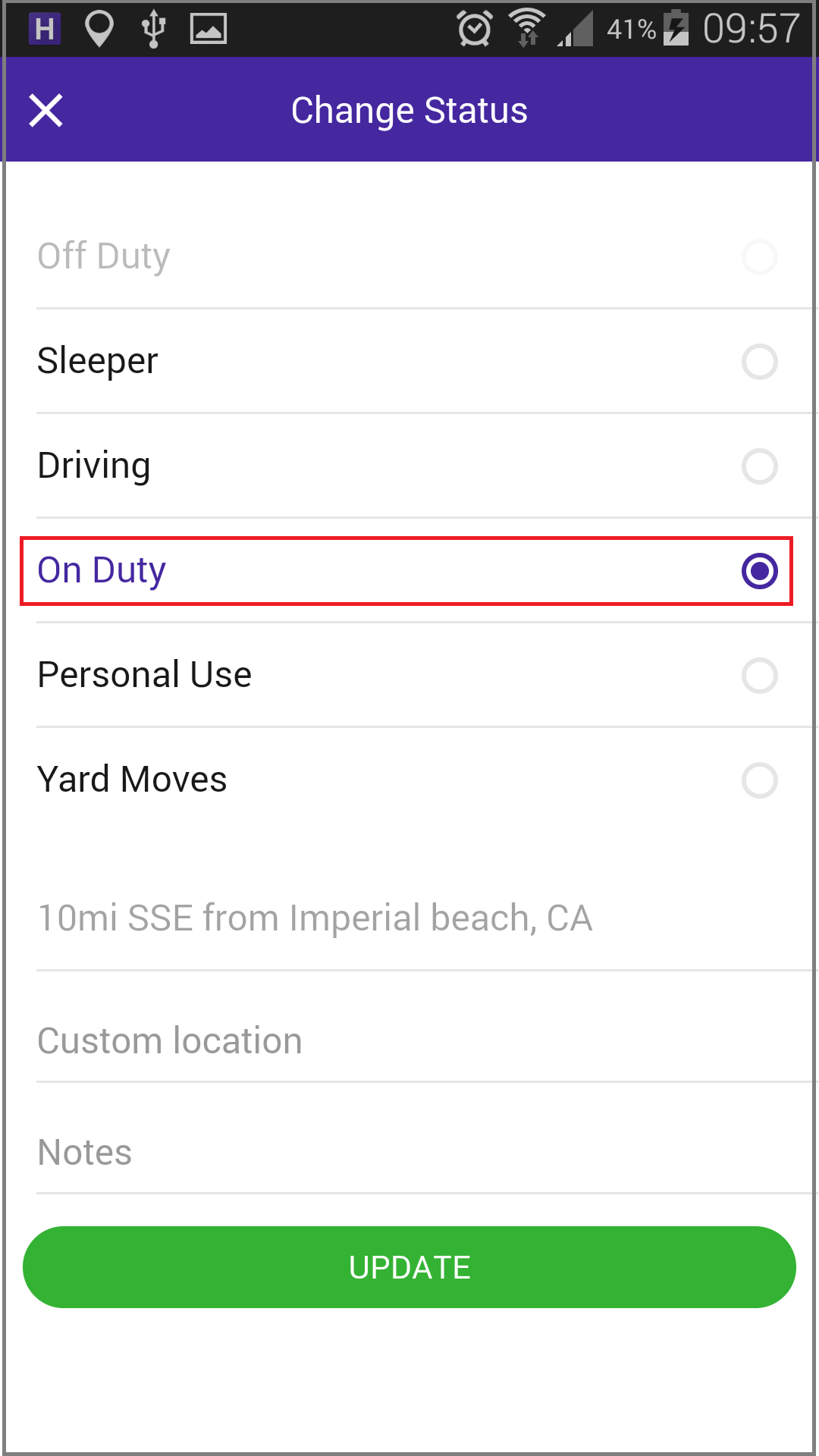This screenshot has height=1456, width=819.
Task: Switch status to Yard Moves
Action: pyautogui.click(x=409, y=780)
